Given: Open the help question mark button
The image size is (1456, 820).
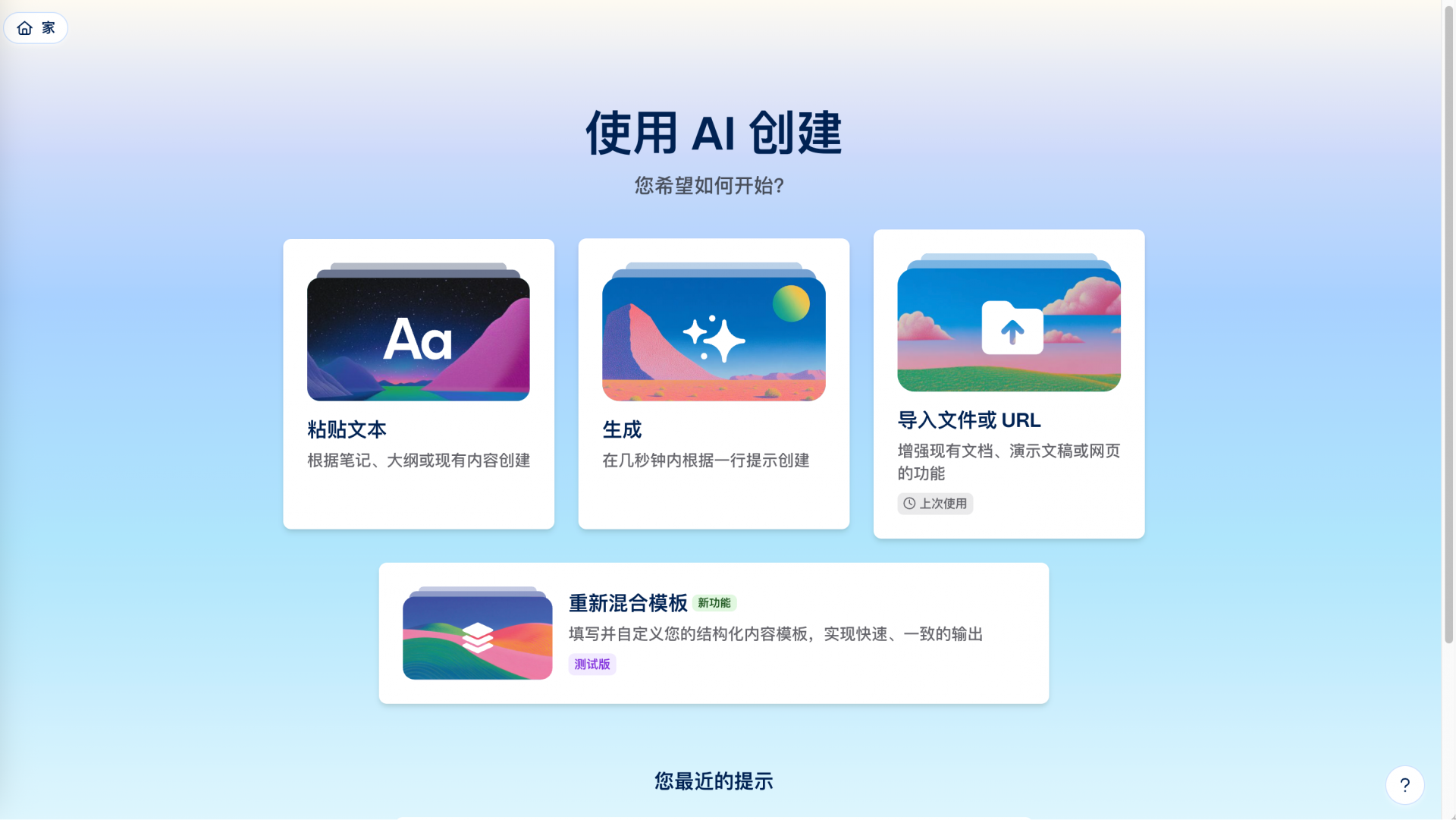Looking at the screenshot, I should pyautogui.click(x=1404, y=785).
